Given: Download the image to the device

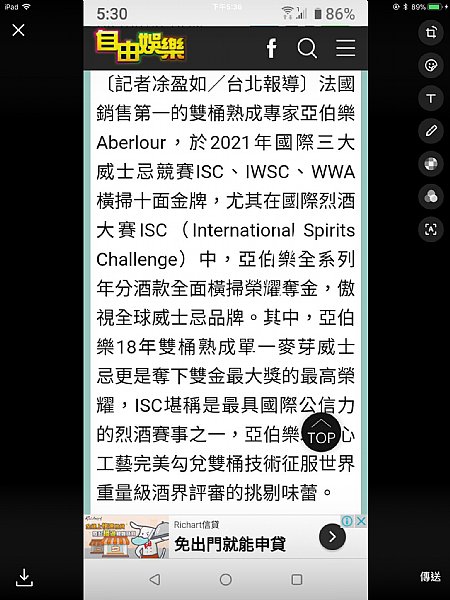Looking at the screenshot, I should pyautogui.click(x=24, y=577).
